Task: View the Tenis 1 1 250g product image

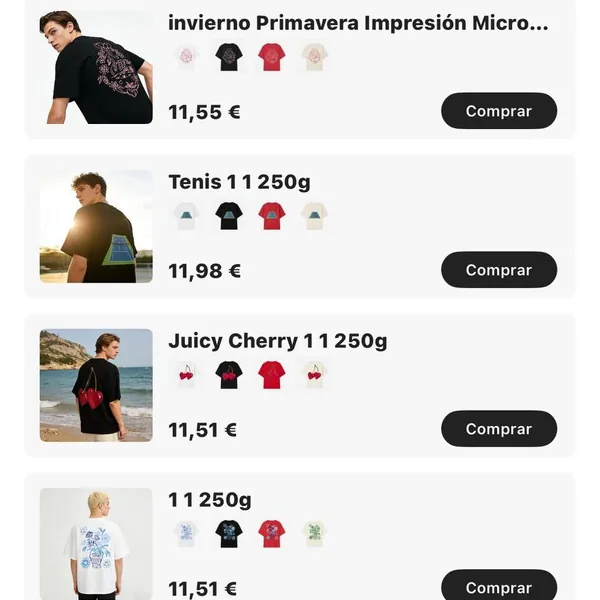Action: (96, 226)
